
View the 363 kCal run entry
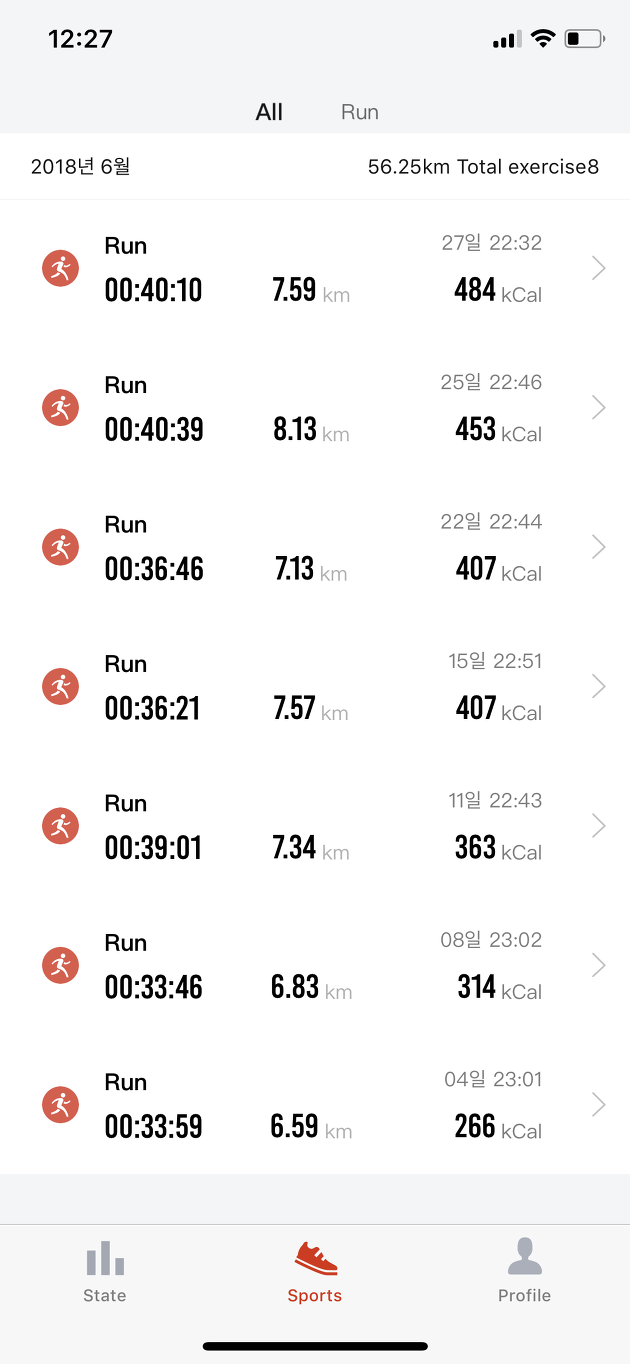point(315,826)
